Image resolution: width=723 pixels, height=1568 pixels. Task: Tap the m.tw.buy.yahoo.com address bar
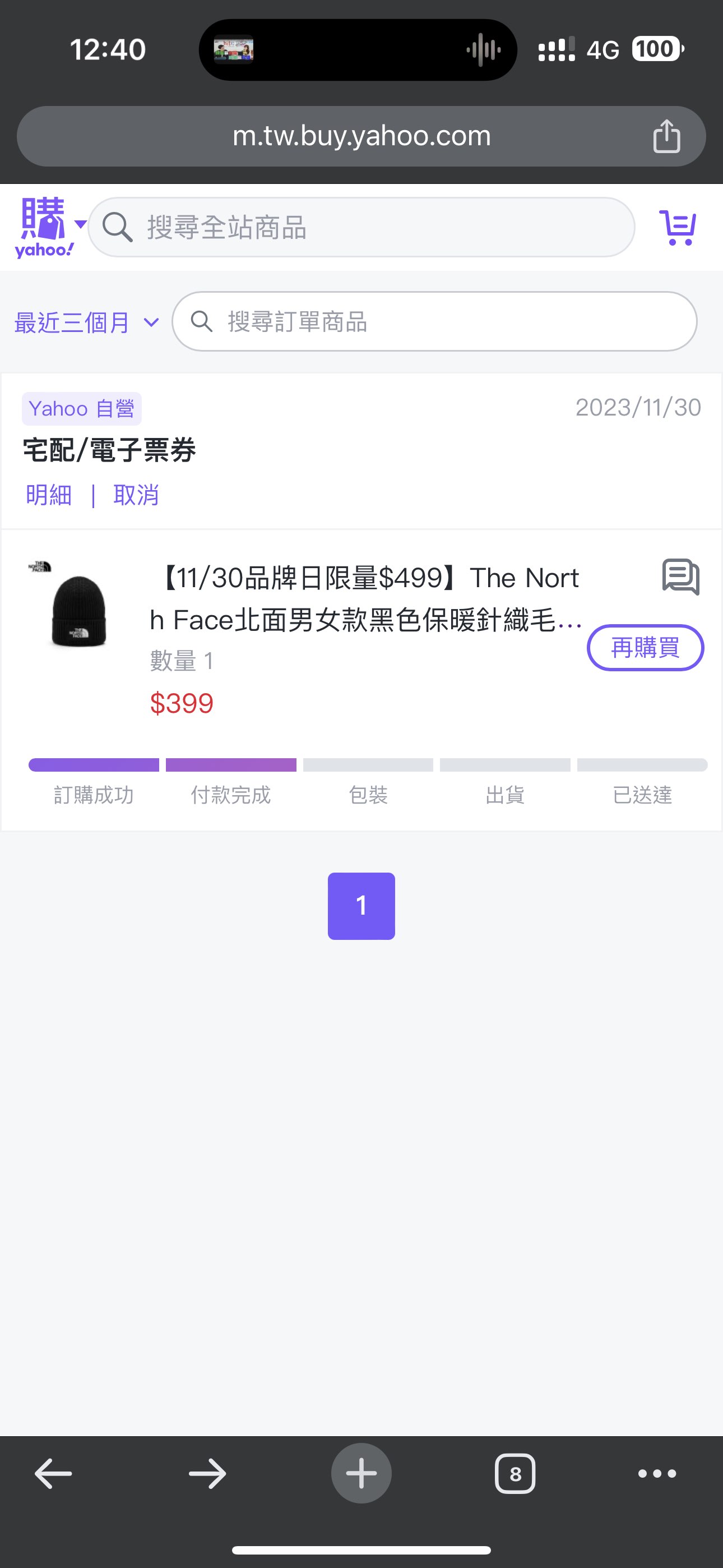point(361,136)
